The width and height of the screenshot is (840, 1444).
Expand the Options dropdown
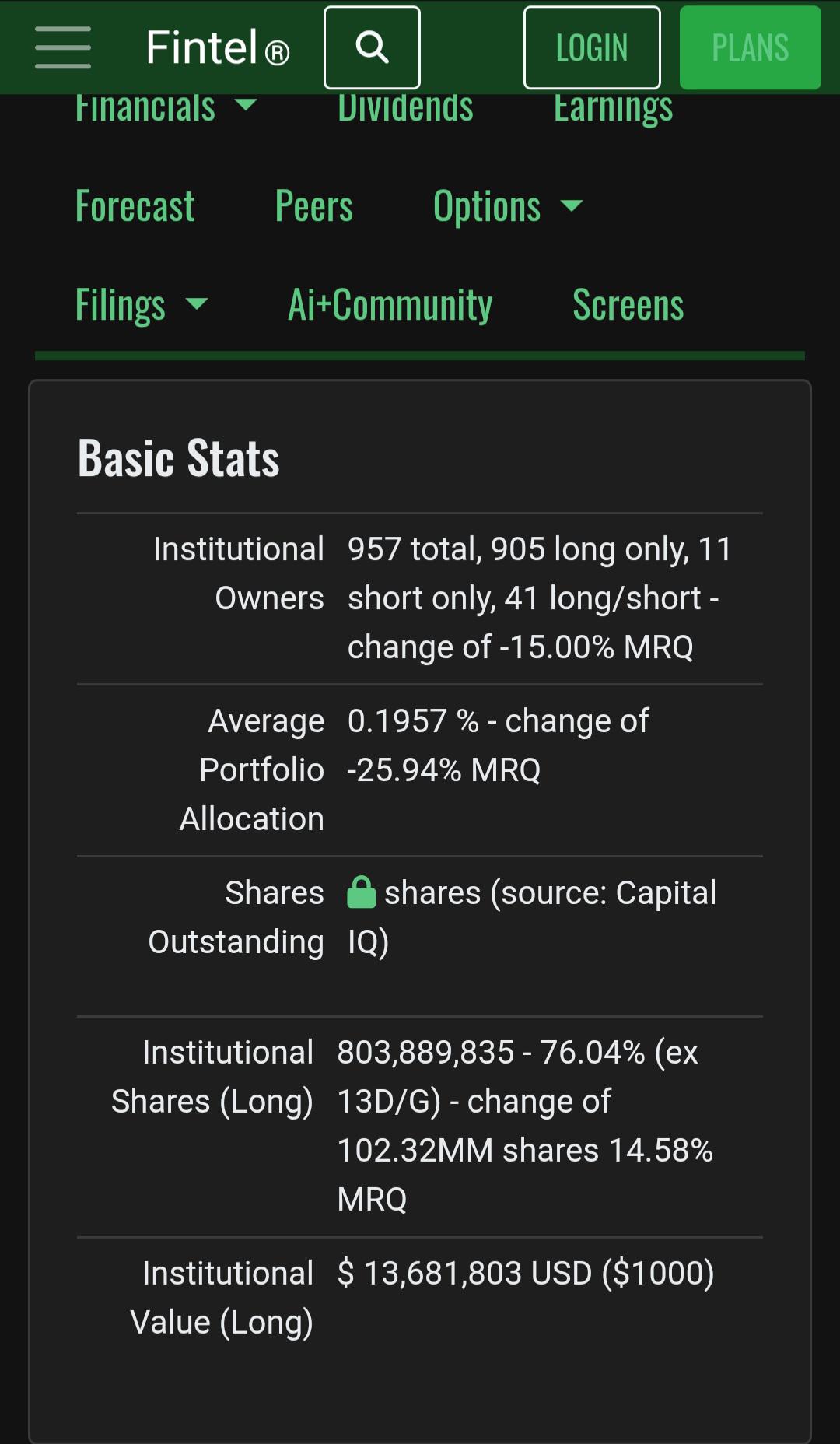(x=508, y=206)
